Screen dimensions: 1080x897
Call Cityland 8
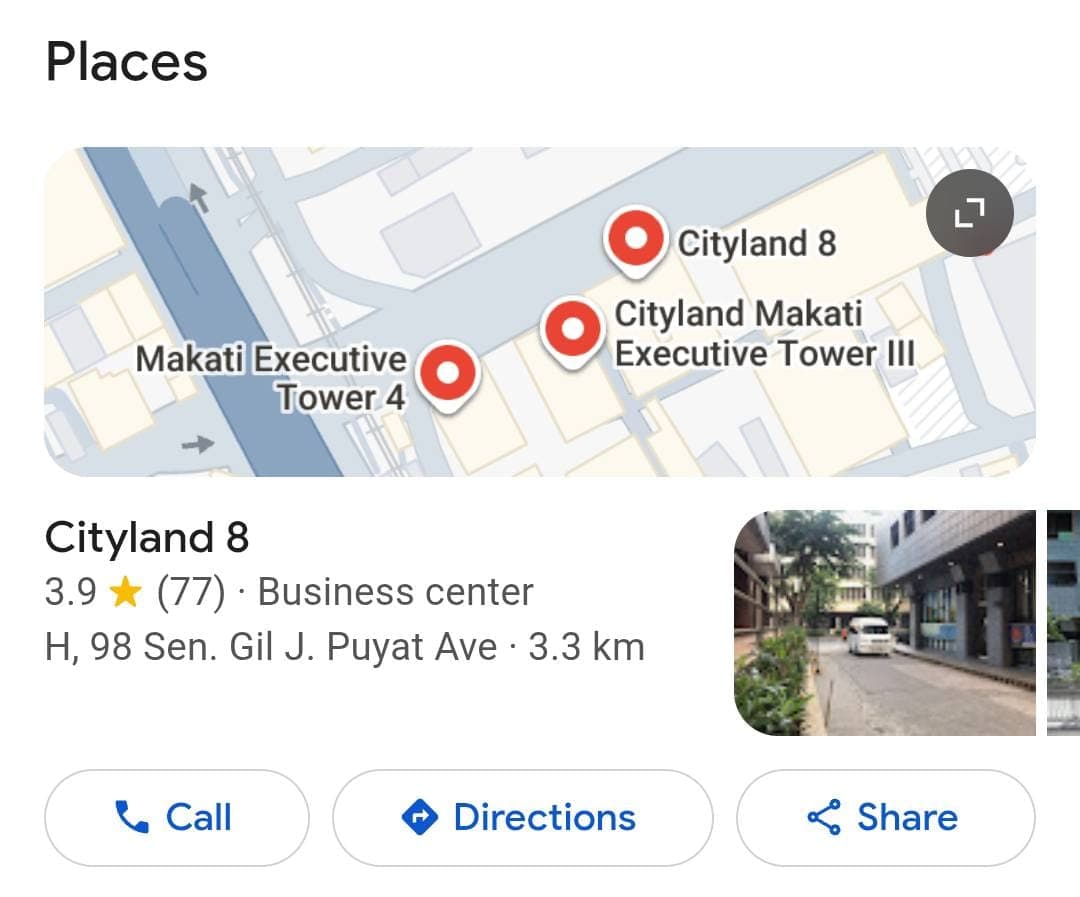(176, 817)
